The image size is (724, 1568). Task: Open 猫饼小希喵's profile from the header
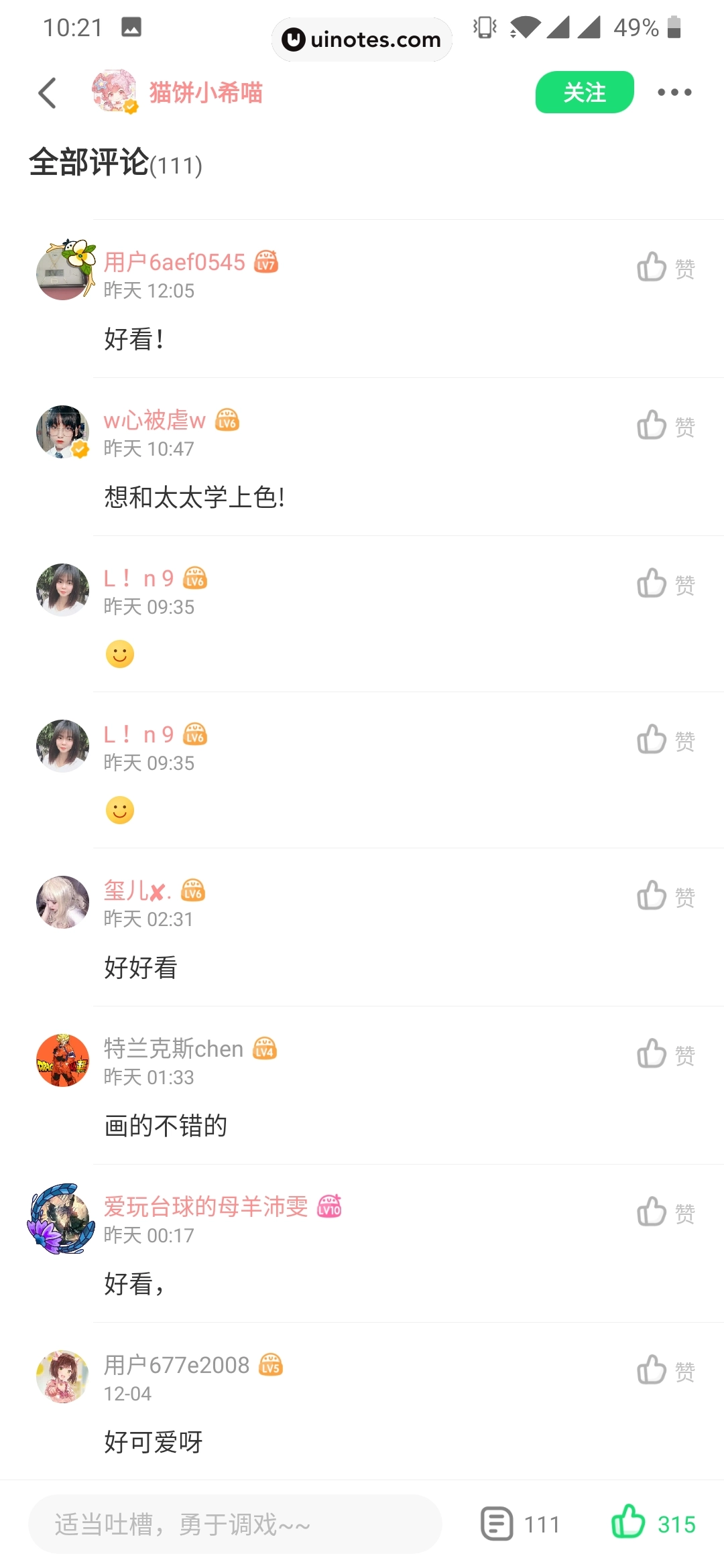click(x=205, y=92)
